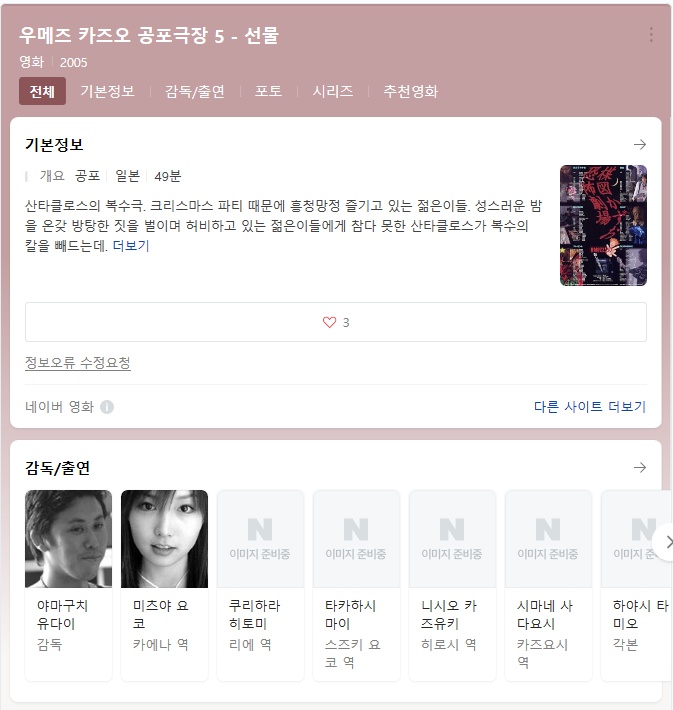The image size is (673, 710).
Task: Show next cast members with the arrow
Action: pos(664,541)
